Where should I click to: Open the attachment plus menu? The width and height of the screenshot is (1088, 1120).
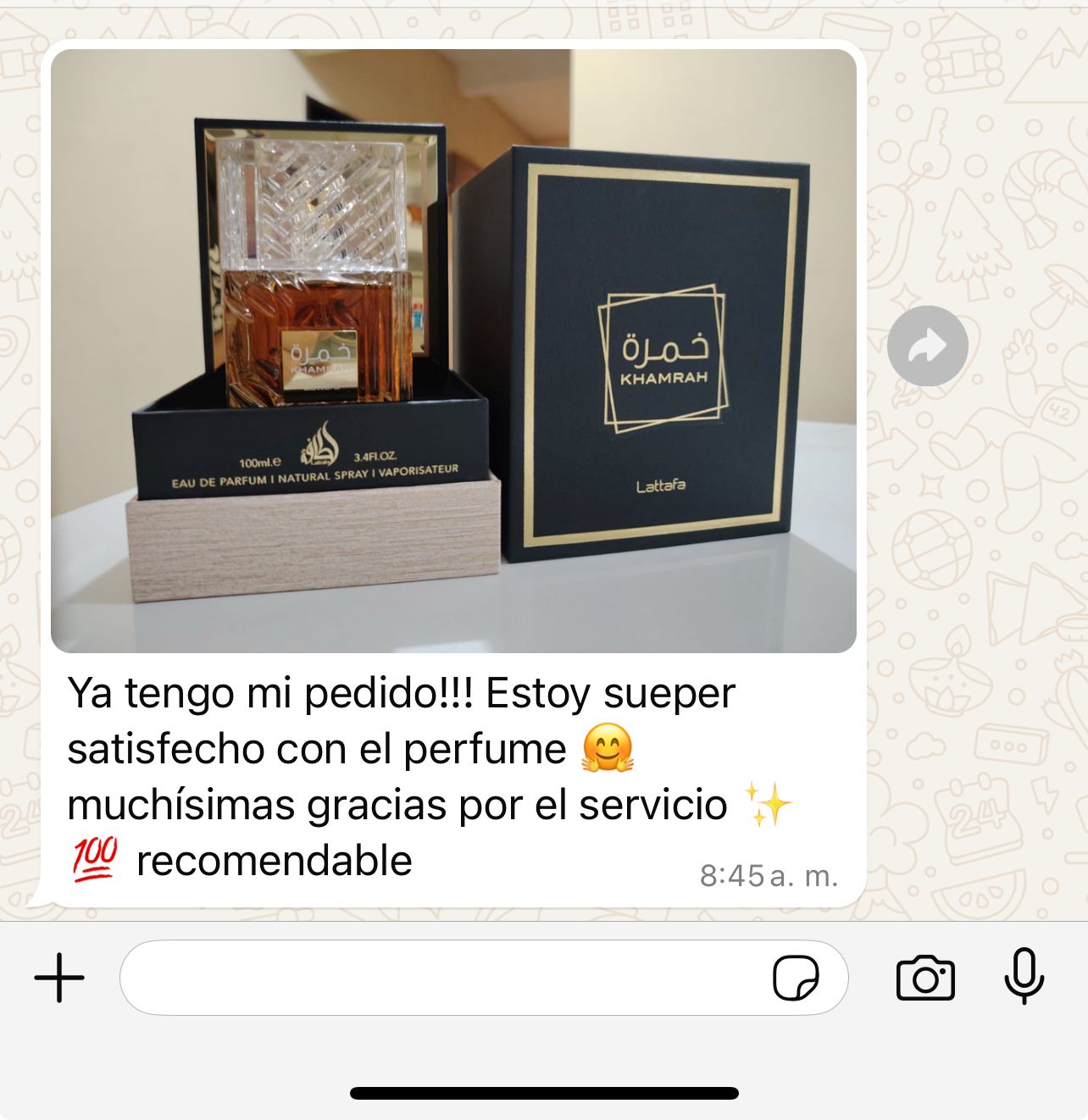pyautogui.click(x=59, y=978)
